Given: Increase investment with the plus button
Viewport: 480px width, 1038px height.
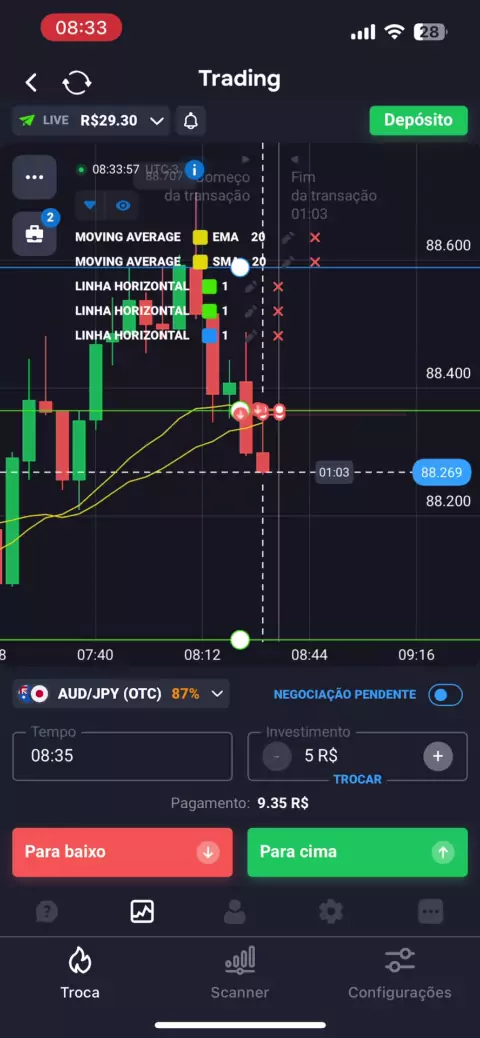Looking at the screenshot, I should (438, 755).
